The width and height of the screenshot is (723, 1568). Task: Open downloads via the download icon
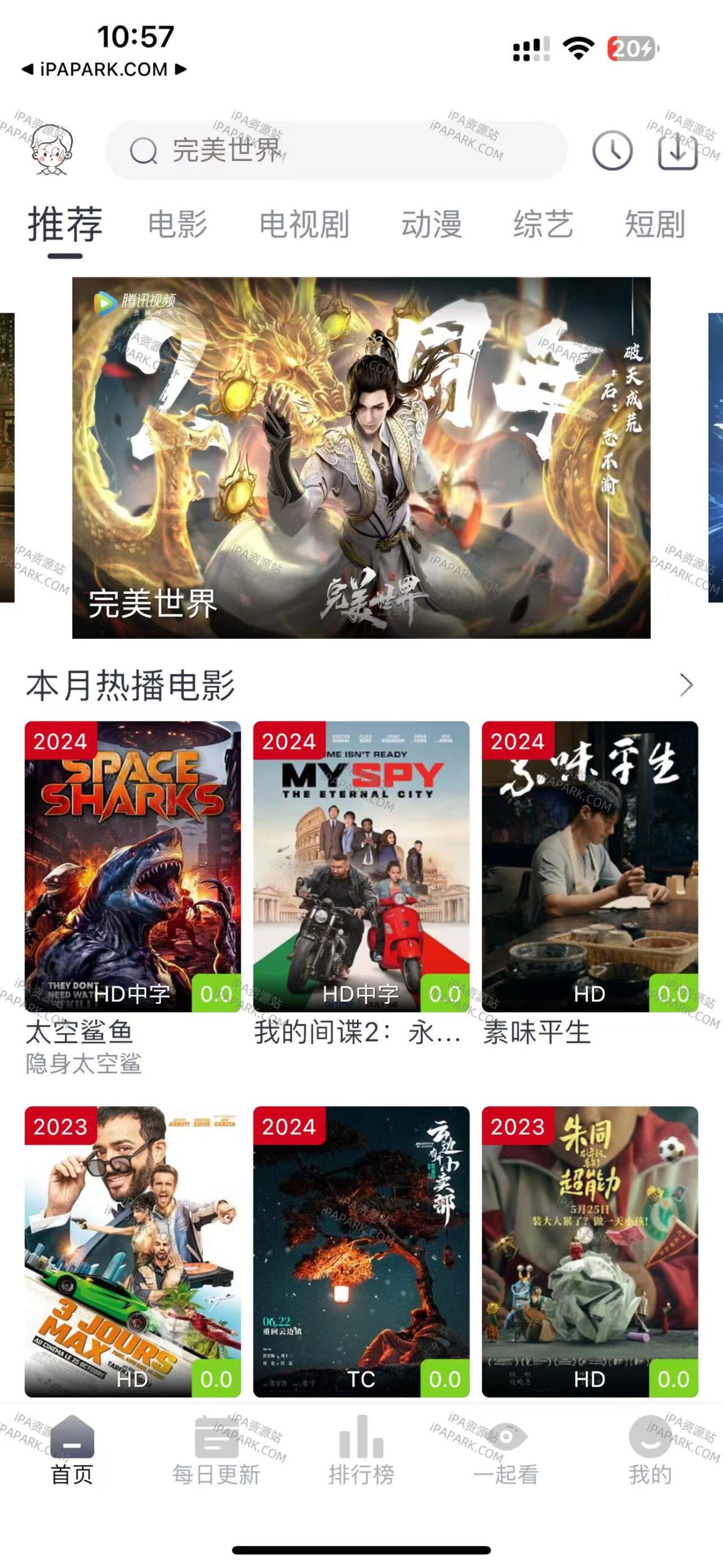[x=678, y=153]
